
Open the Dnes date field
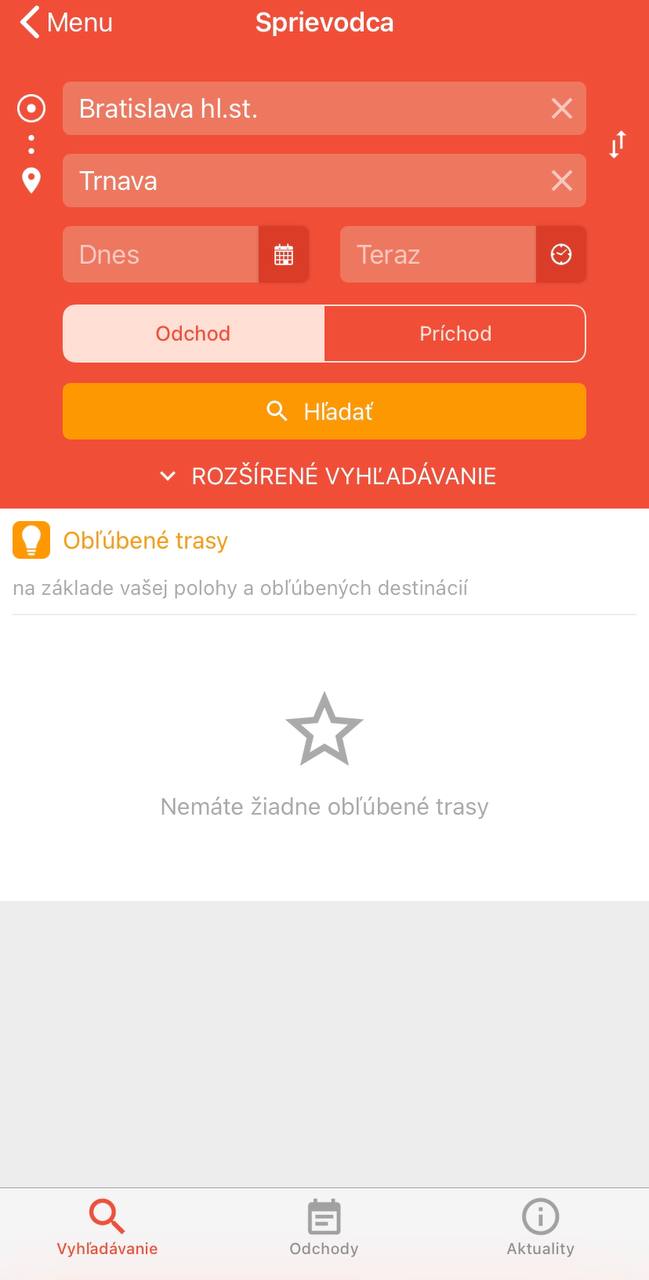pos(161,254)
